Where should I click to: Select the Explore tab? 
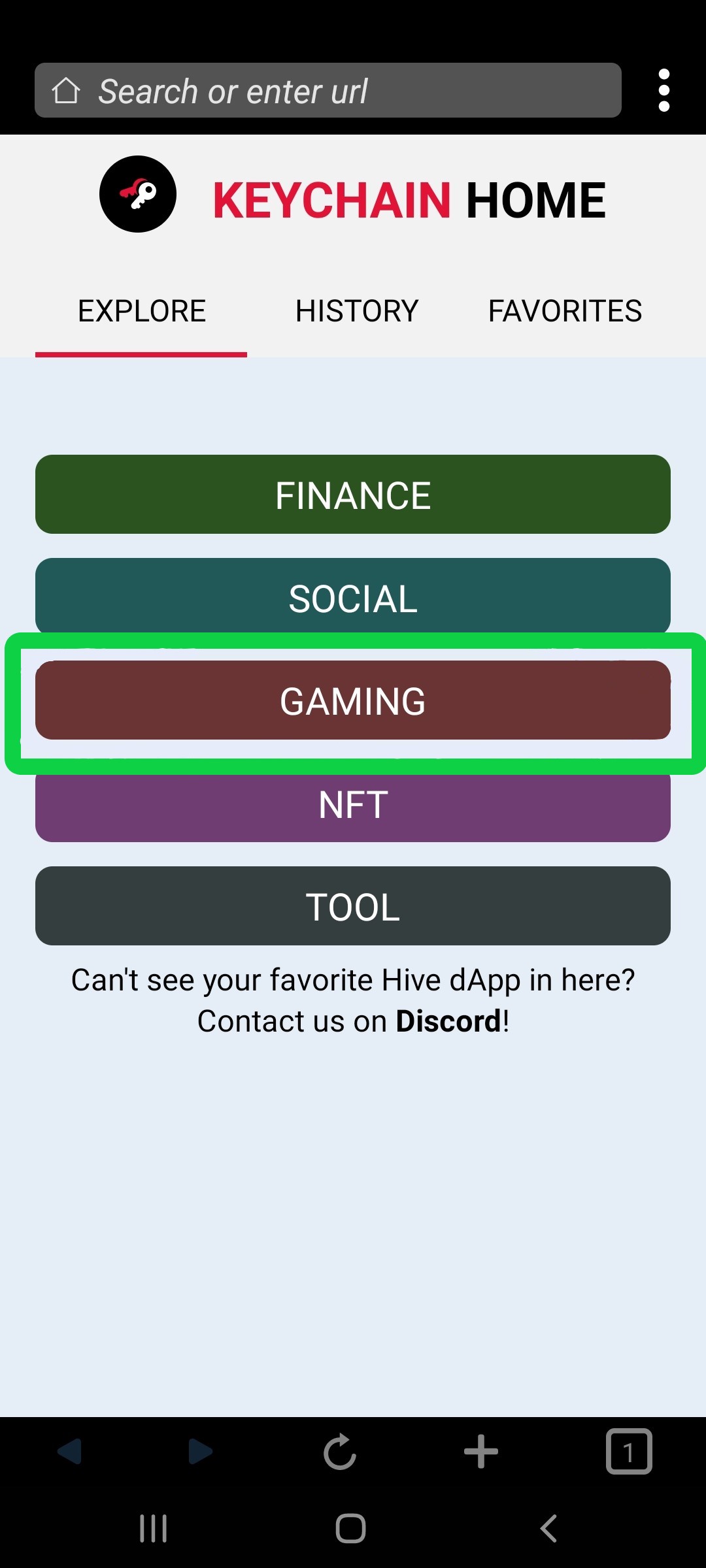click(141, 311)
